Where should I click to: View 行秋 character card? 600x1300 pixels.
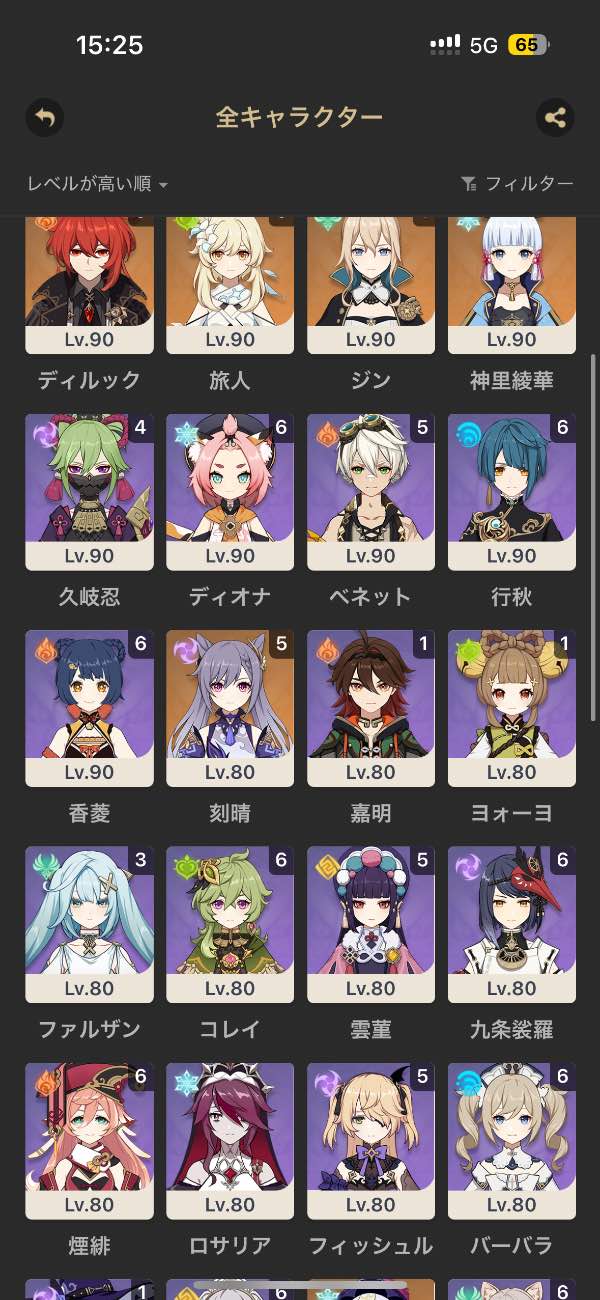click(512, 492)
